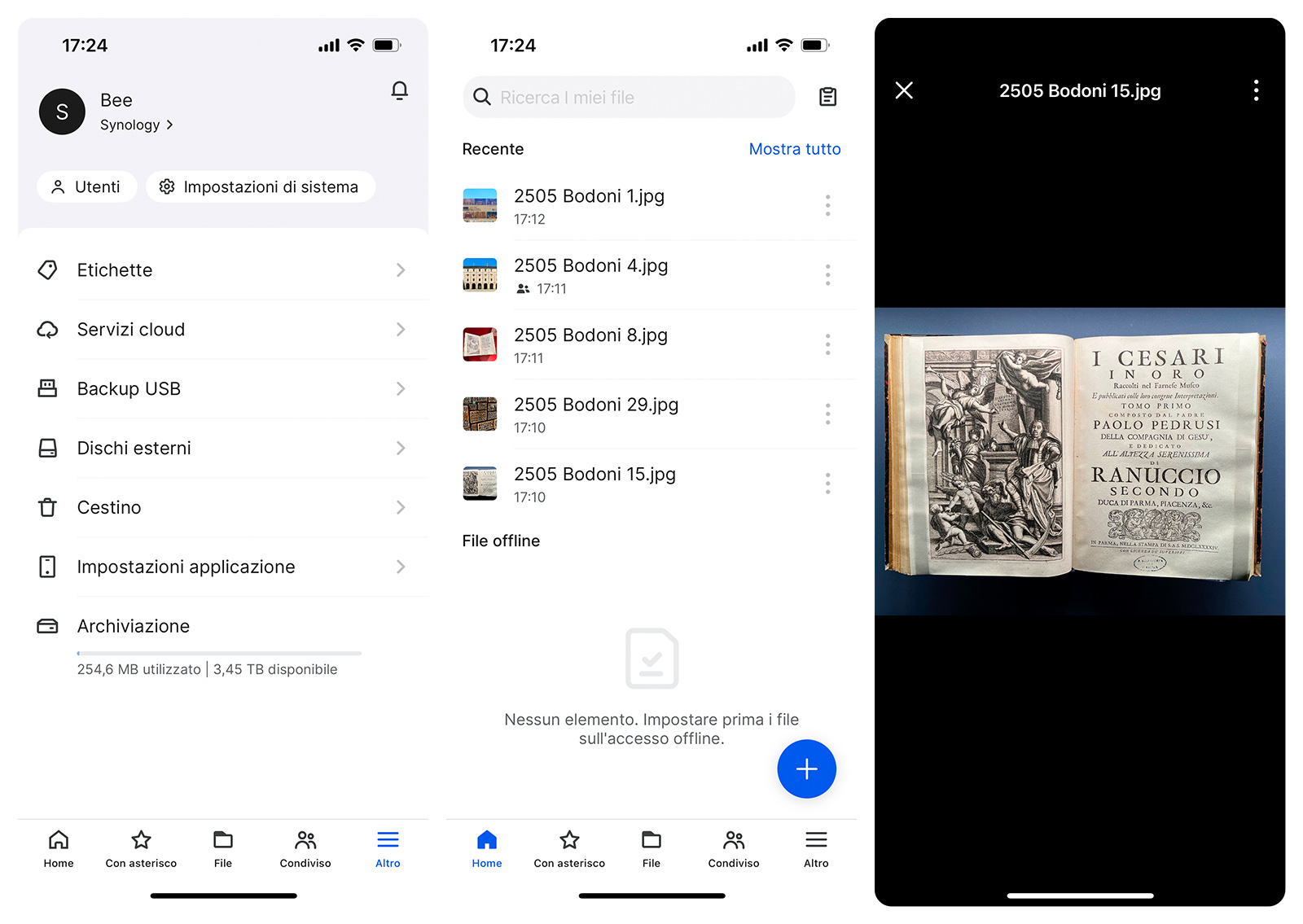Go to Servizi cloud
Viewport: 1303px width, 924px height.
pyautogui.click(x=222, y=330)
